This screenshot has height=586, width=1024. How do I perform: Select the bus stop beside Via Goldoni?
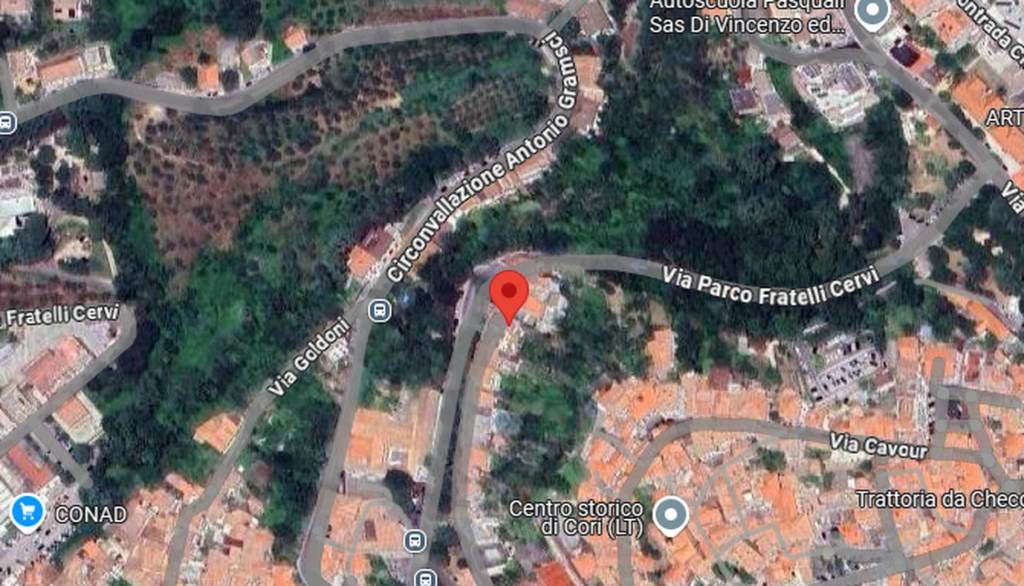[379, 311]
